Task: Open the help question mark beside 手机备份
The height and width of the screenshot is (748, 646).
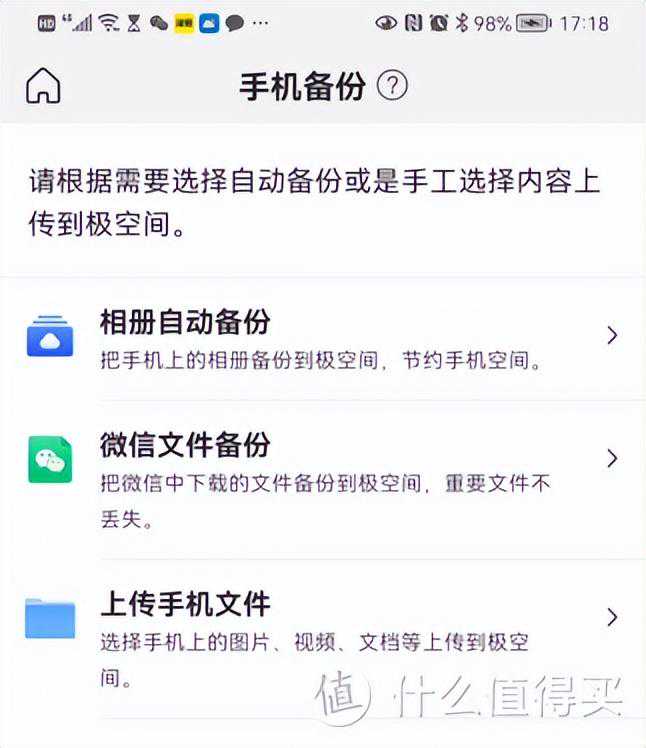Action: 393,86
